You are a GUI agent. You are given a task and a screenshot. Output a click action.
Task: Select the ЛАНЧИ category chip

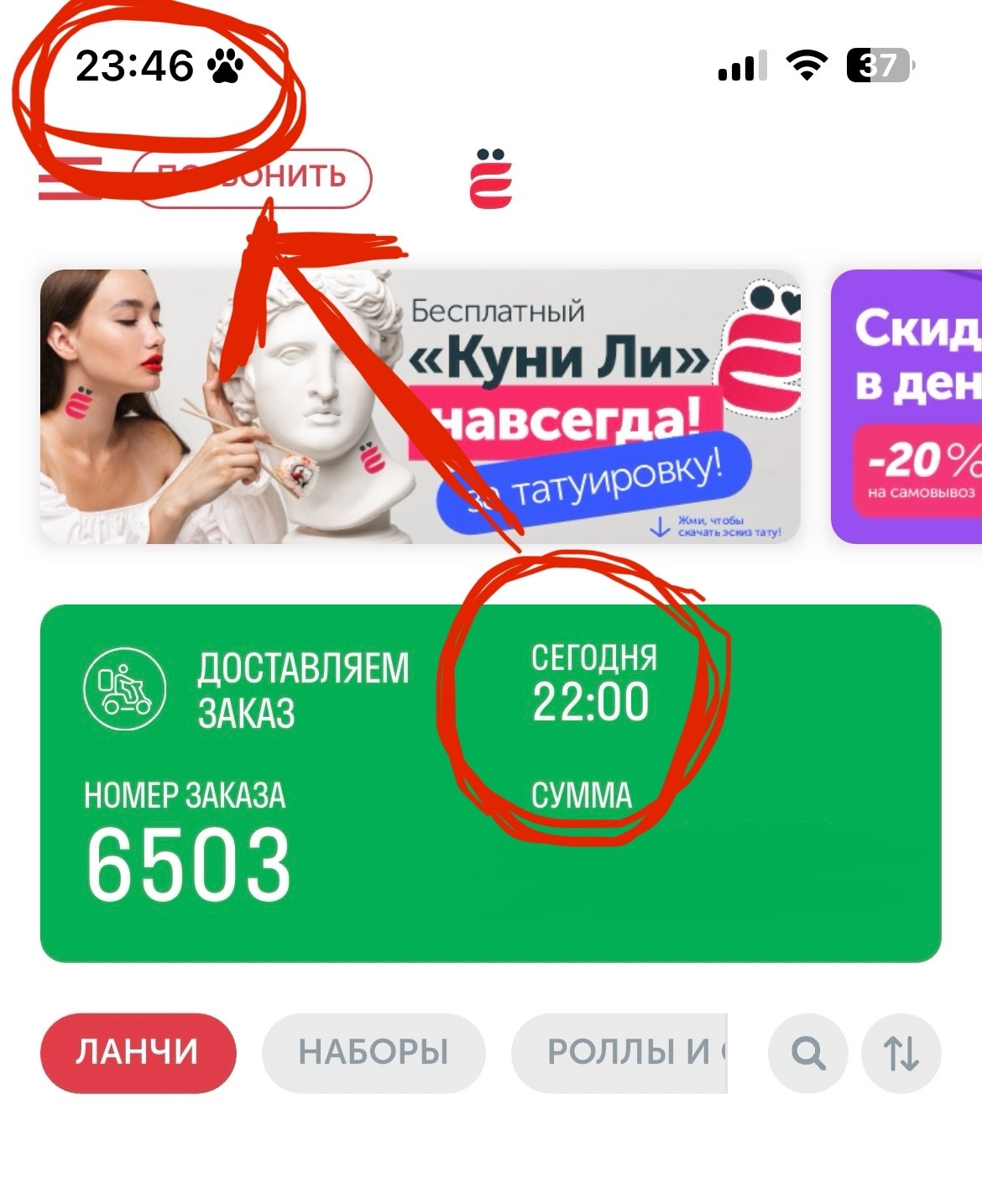[138, 1052]
